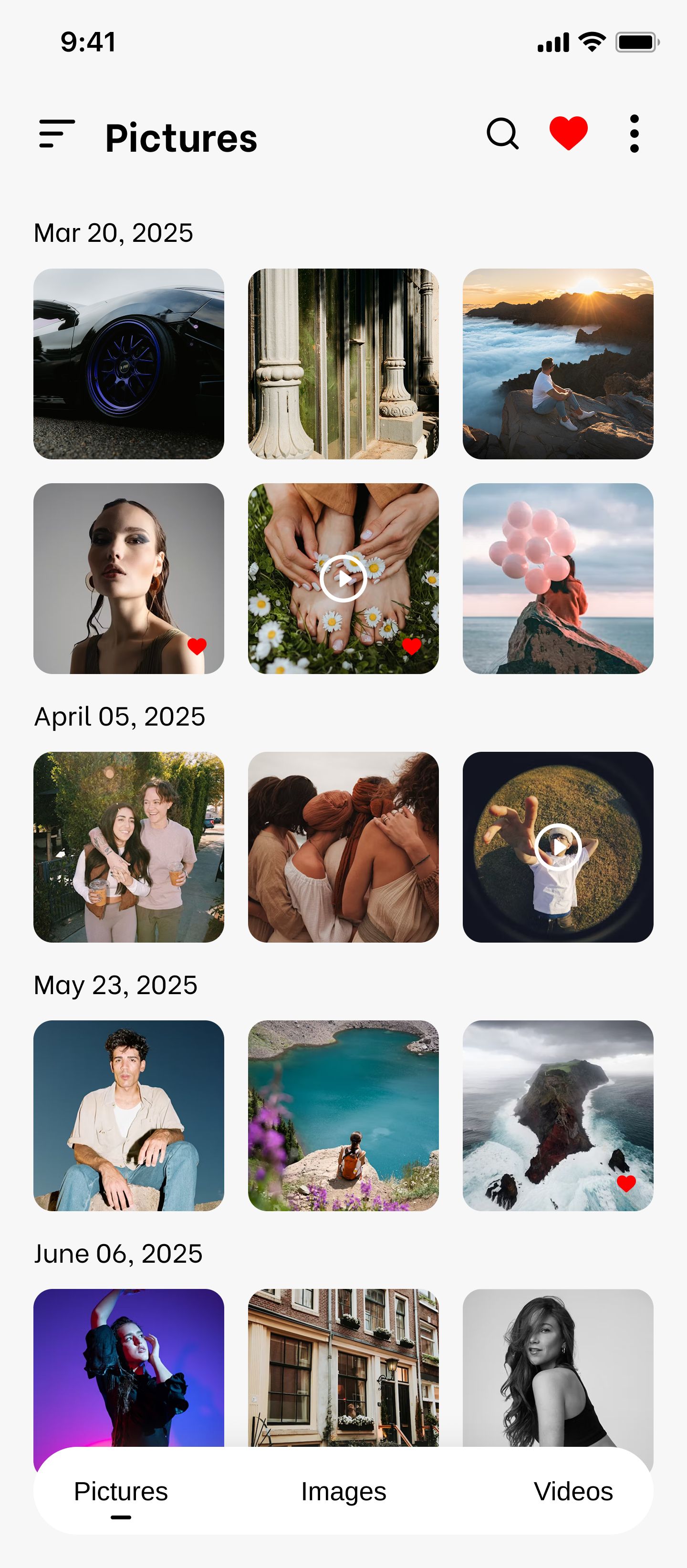Open the brick building facade photo
687x1568 pixels.
coord(343,1367)
